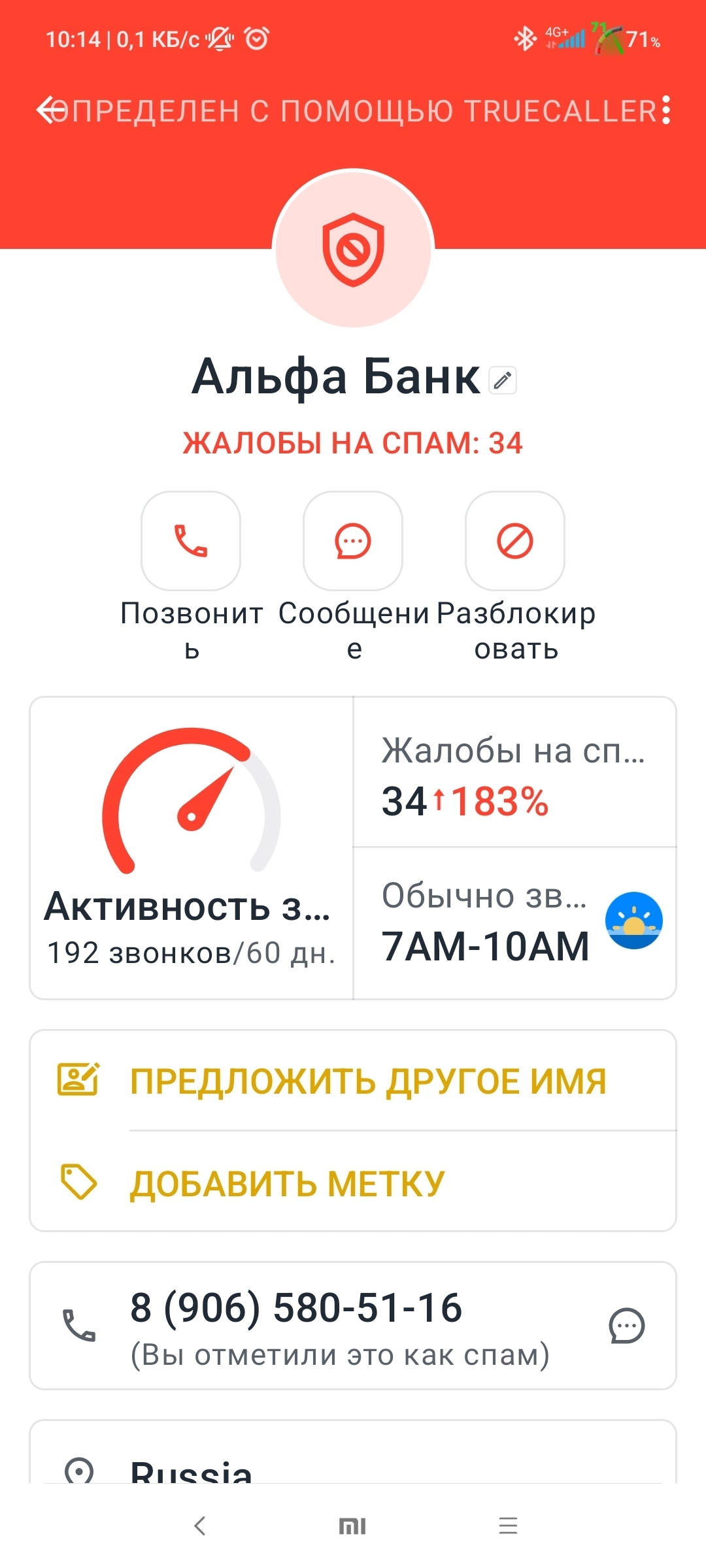Viewport: 706px width, 1568px height.
Task: Send a message via Сообщение button
Action: pyautogui.click(x=353, y=541)
